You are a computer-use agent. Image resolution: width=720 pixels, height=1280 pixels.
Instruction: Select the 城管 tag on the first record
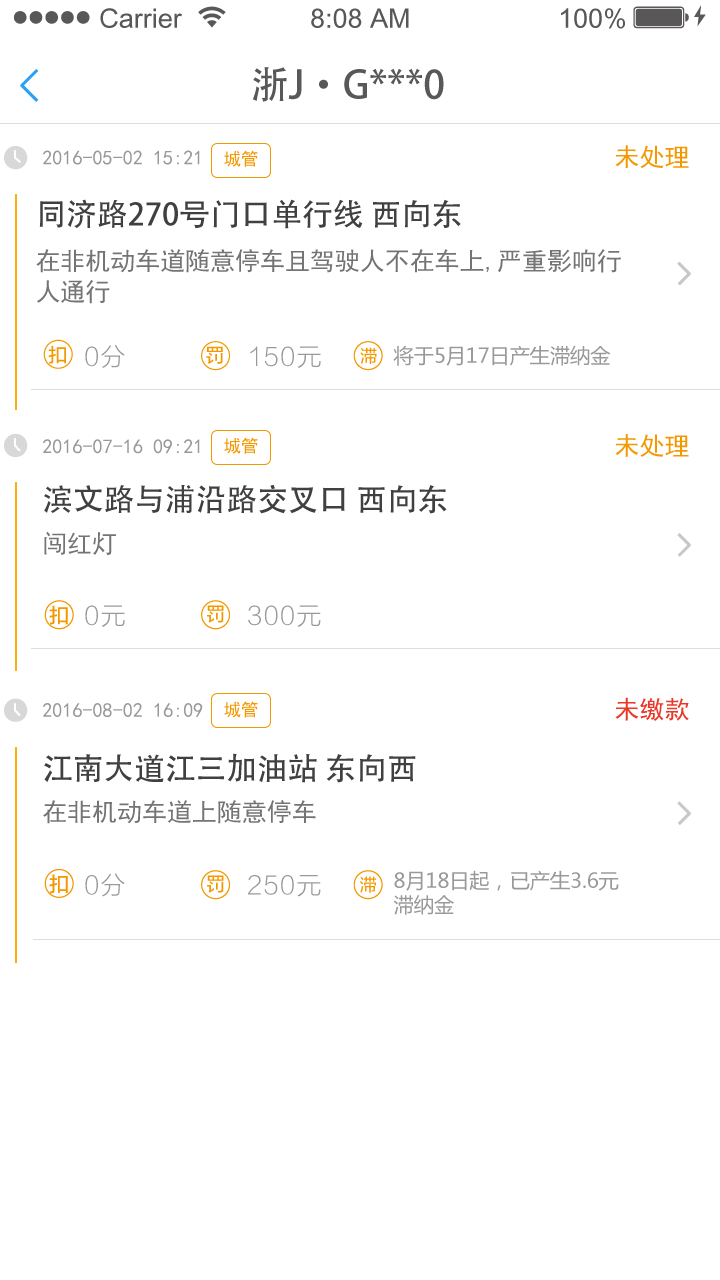240,158
